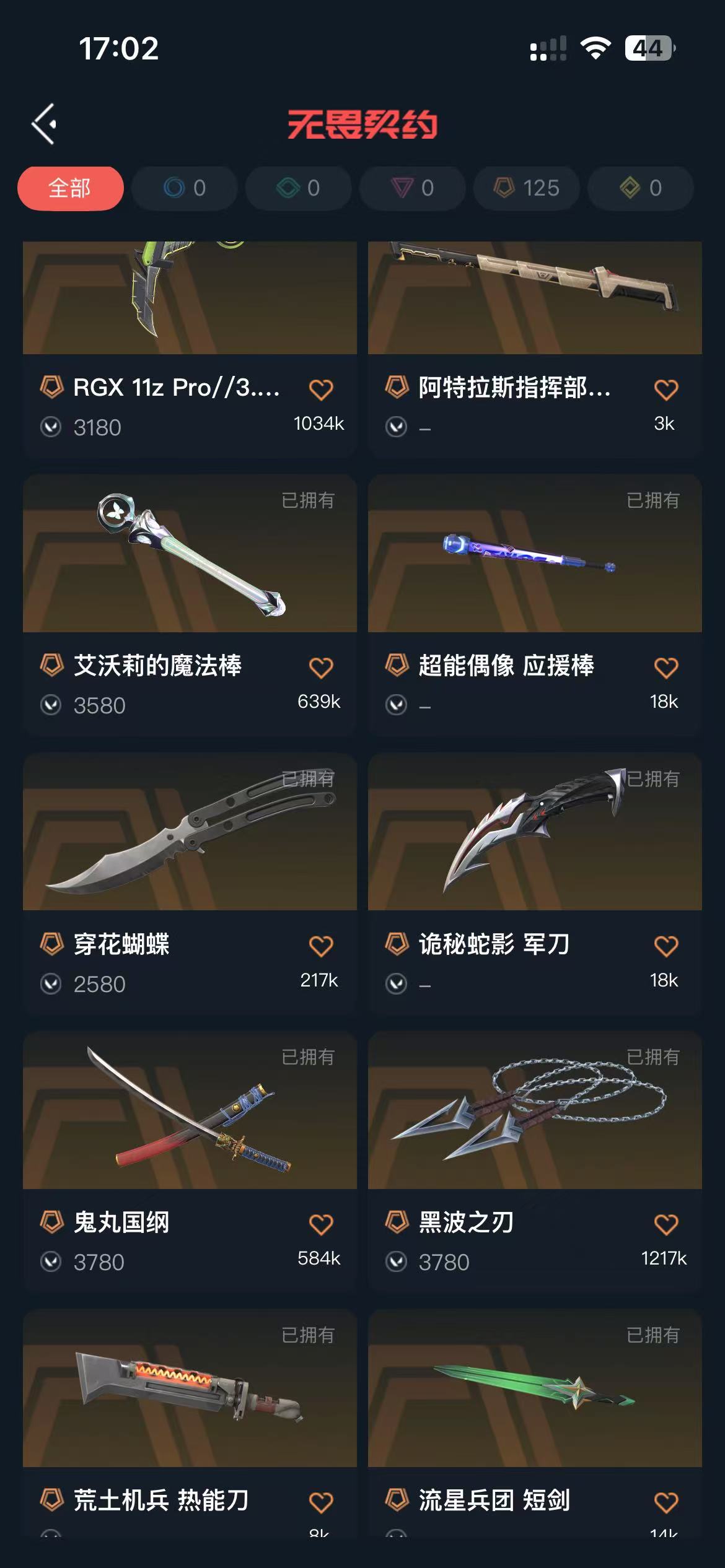The image size is (725, 1568).
Task: Favorite 黑波之刃 with the heart icon
Action: (666, 1224)
